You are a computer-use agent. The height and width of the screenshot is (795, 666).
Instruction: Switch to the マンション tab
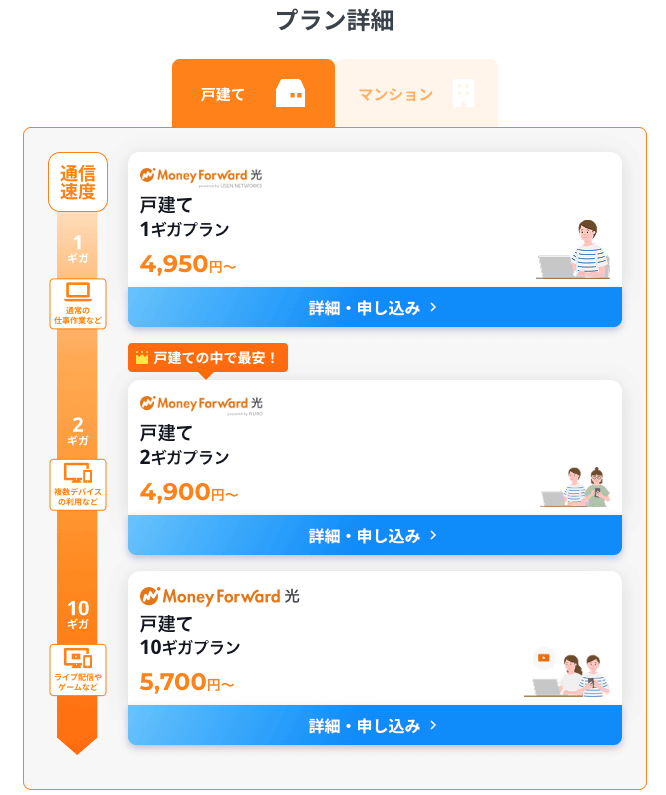tap(416, 94)
